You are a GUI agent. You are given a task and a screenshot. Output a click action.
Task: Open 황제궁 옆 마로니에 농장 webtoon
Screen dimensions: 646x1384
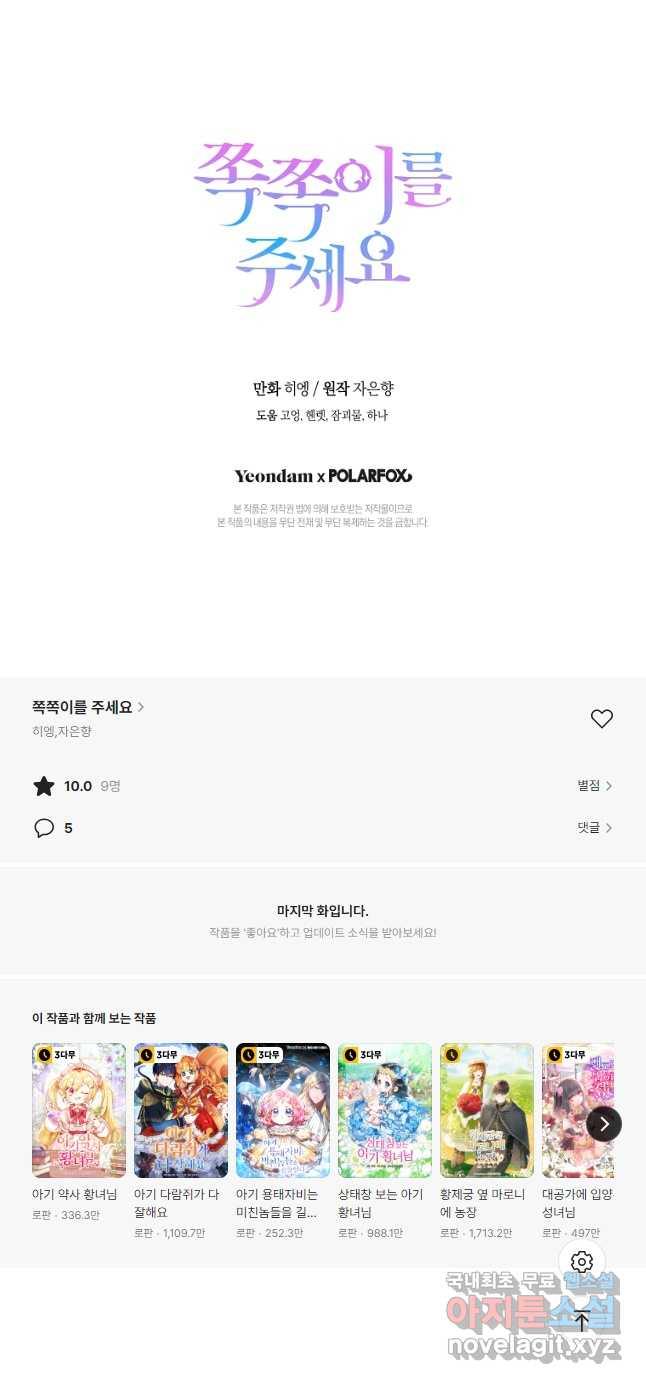point(487,1111)
